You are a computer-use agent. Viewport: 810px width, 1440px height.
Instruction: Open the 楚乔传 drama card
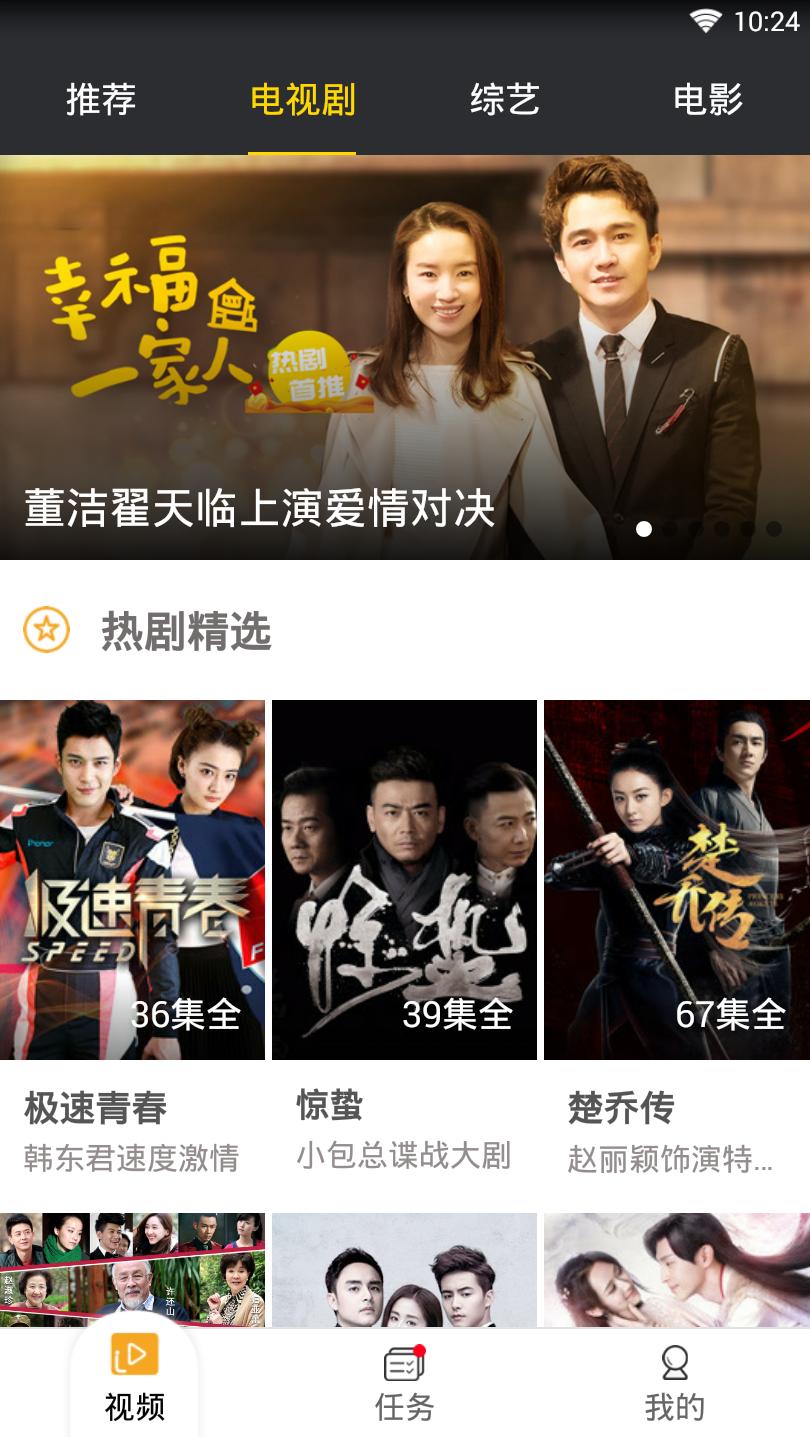pos(677,880)
